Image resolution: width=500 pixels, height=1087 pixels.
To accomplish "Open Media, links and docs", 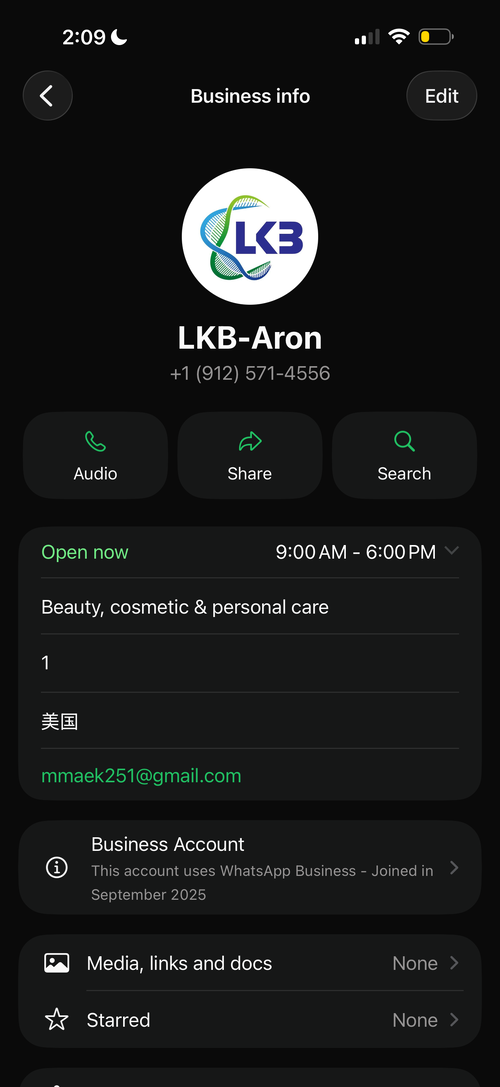I will click(x=250, y=963).
